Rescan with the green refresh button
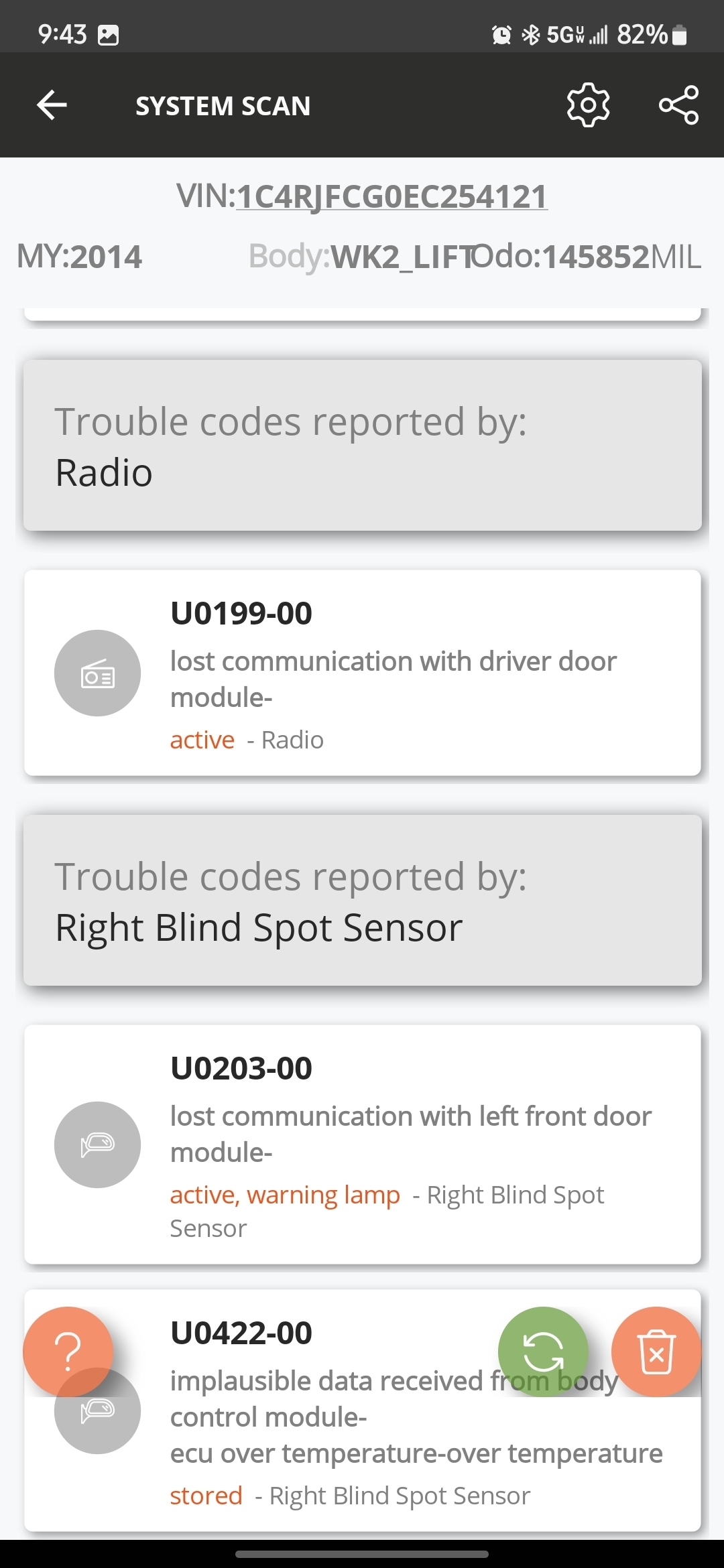 543,1352
